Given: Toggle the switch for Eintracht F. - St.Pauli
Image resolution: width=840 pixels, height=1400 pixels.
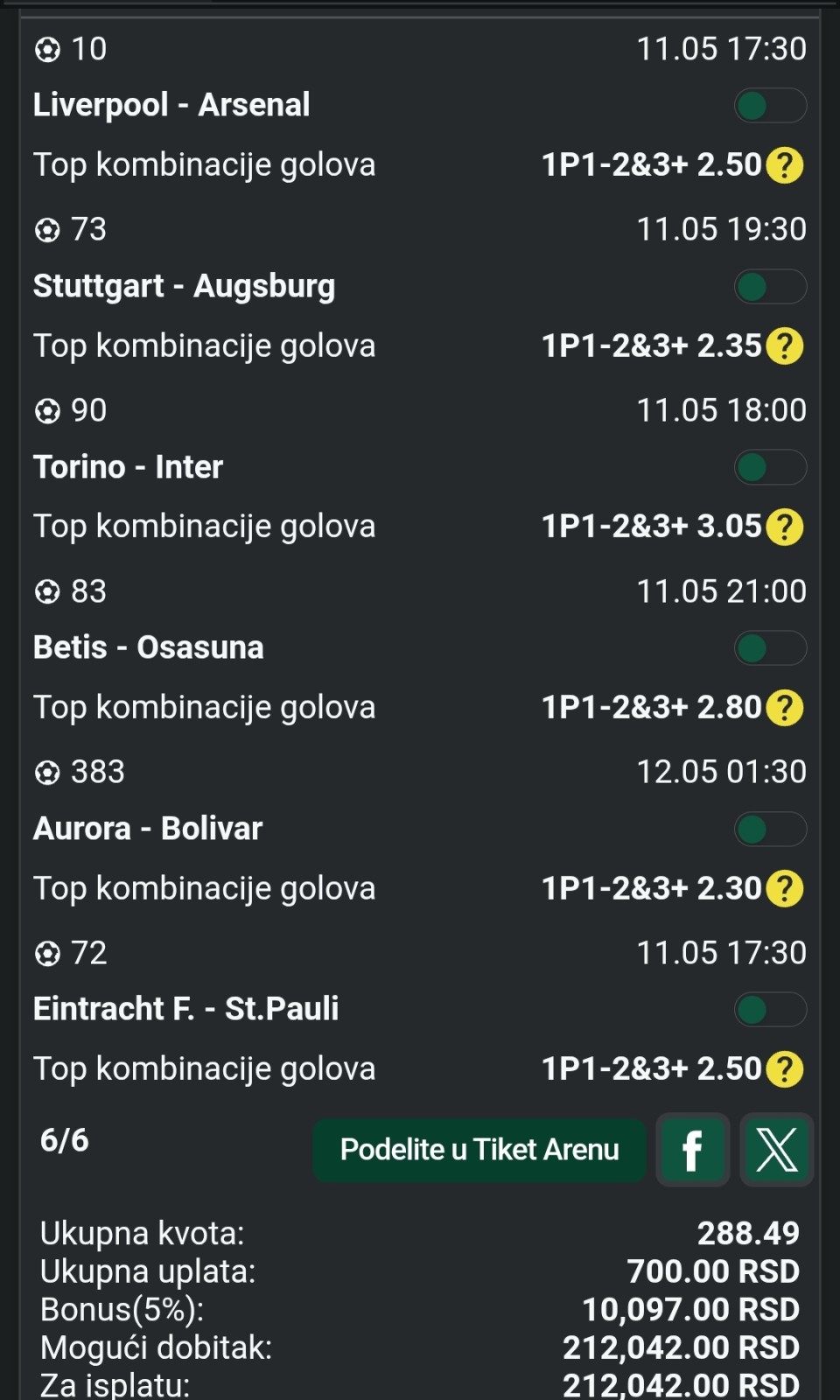Looking at the screenshot, I should coord(770,1010).
